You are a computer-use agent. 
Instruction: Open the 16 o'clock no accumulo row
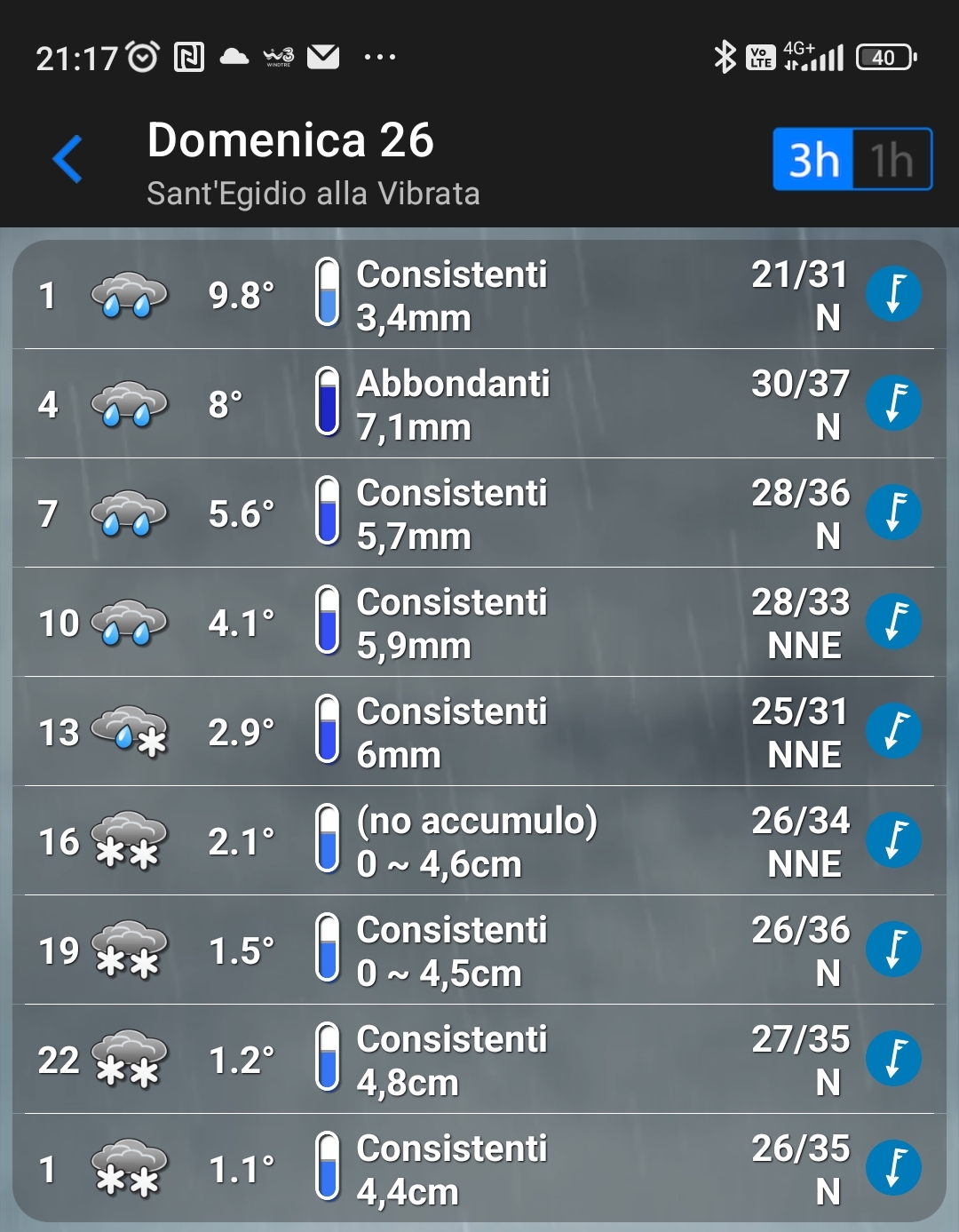point(479,842)
